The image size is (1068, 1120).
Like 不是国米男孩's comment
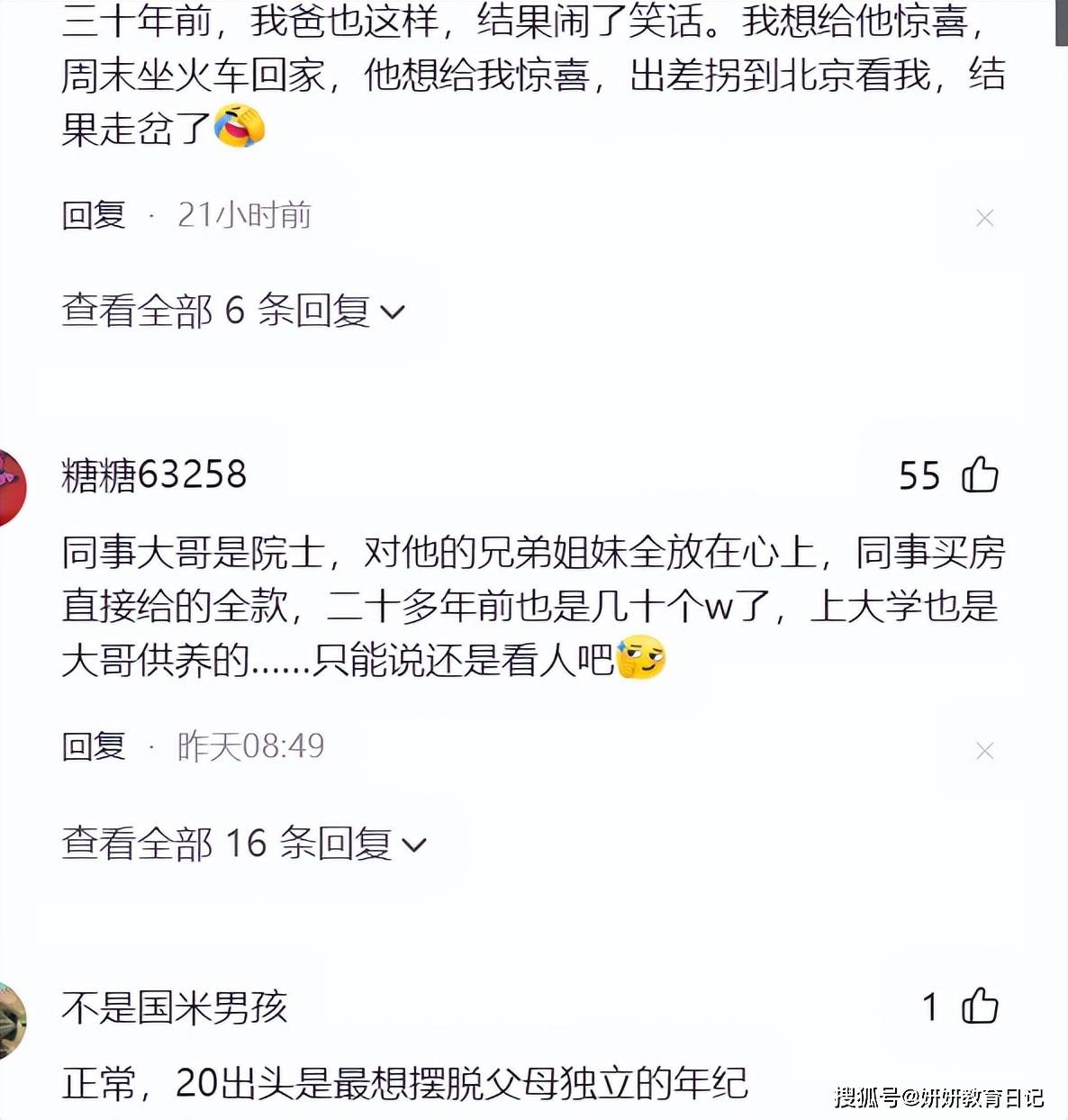pyautogui.click(x=980, y=1007)
